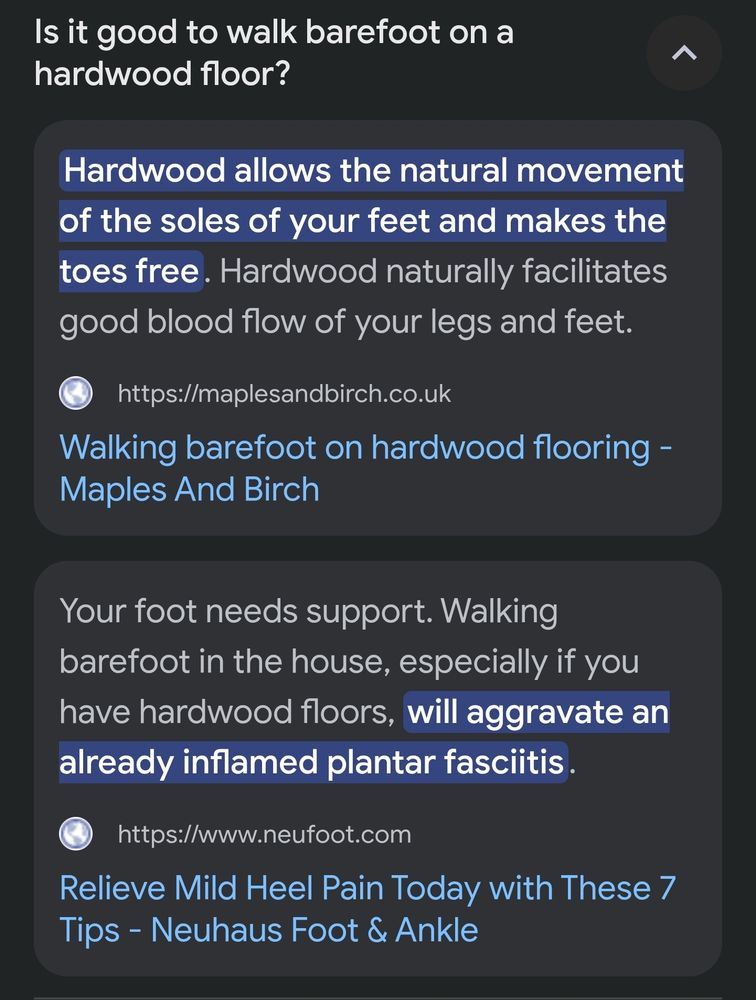Click the next collapsed question card at bottom
This screenshot has height=1000, width=756.
(x=378, y=995)
